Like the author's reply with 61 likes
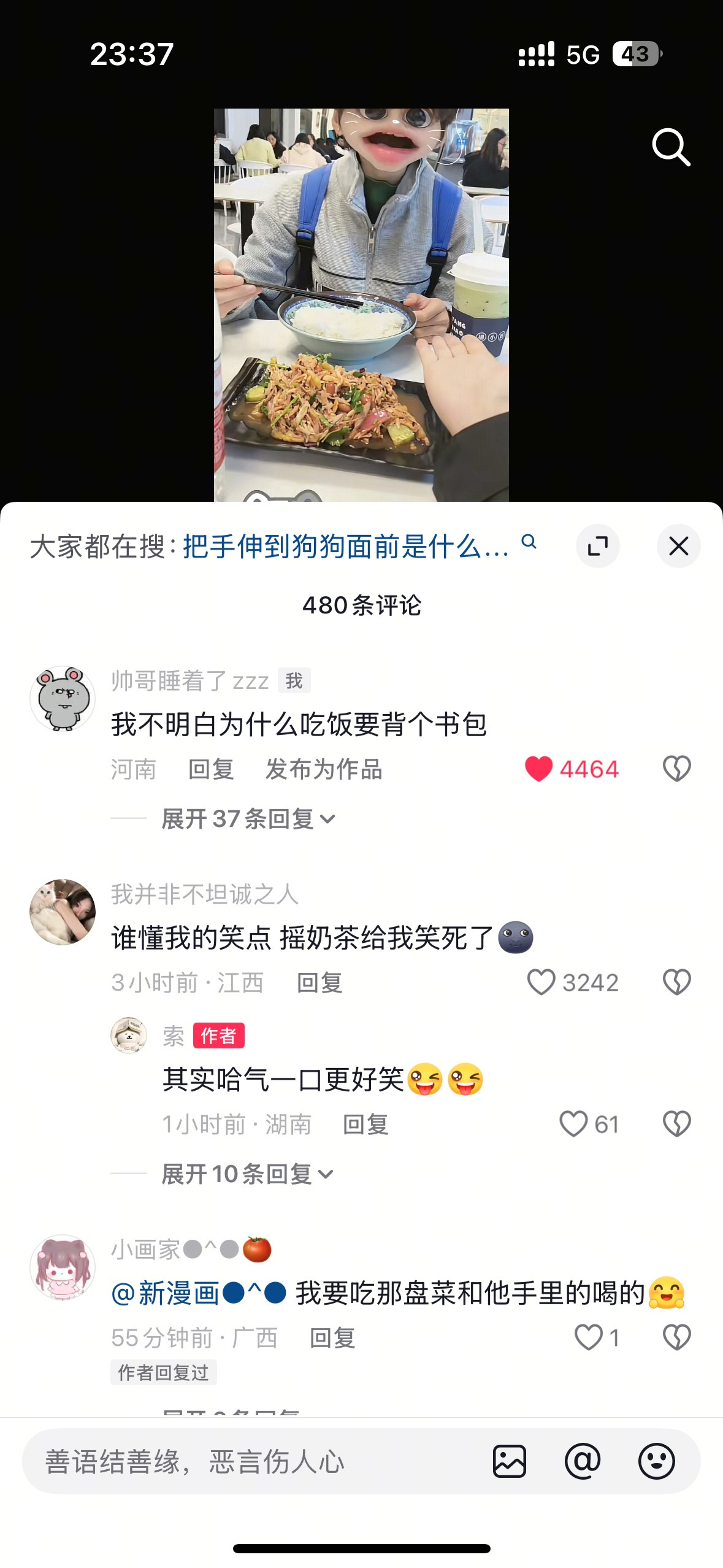Viewport: 723px width, 1568px height. pyautogui.click(x=575, y=1123)
